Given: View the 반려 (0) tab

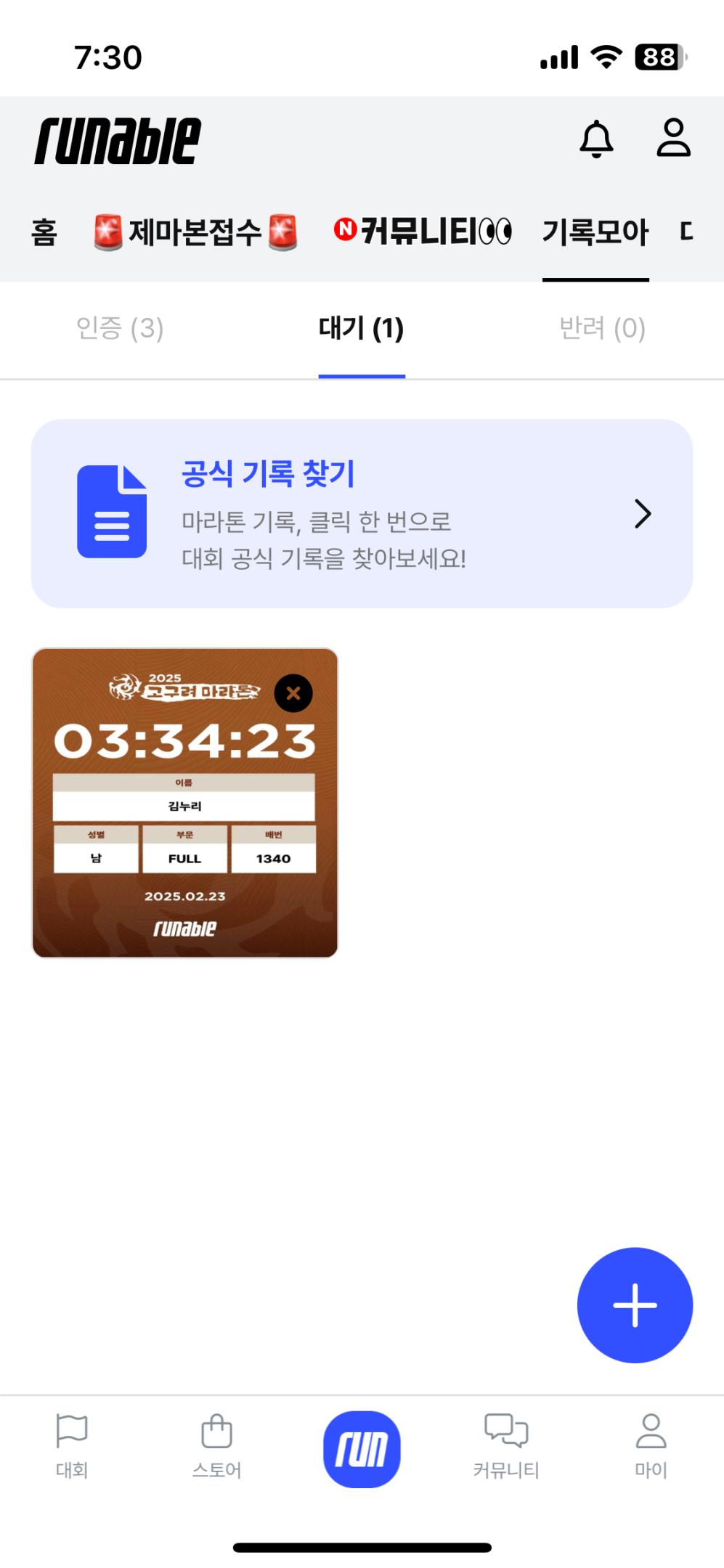Looking at the screenshot, I should click(x=602, y=328).
